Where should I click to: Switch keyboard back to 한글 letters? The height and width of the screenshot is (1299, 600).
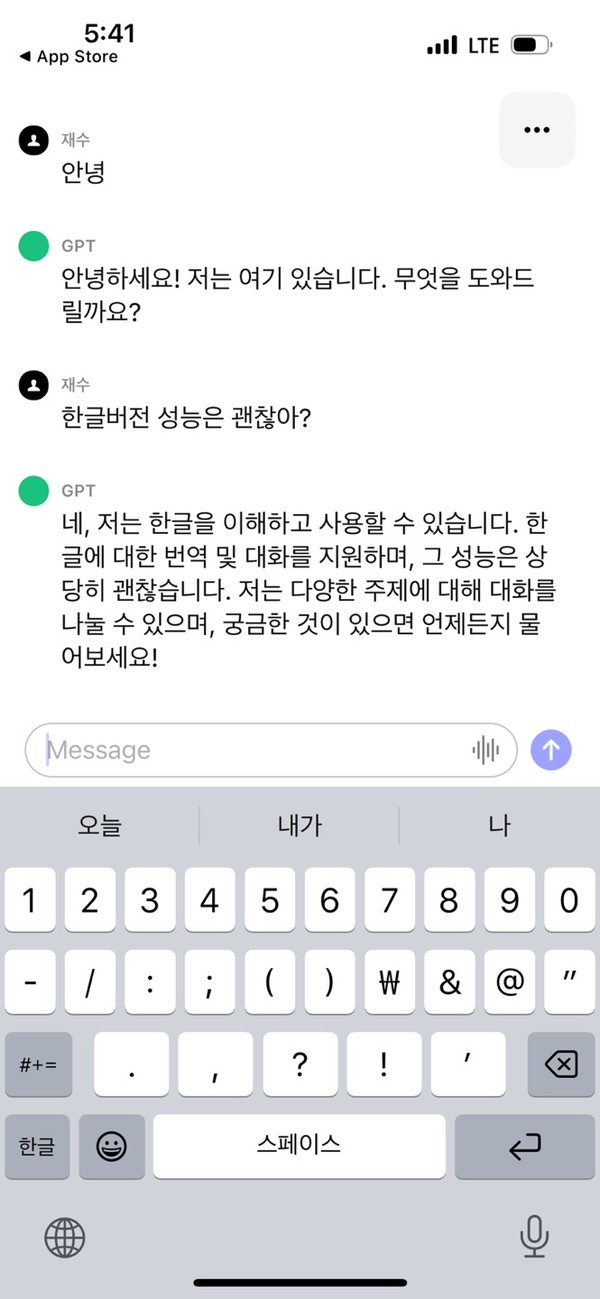pos(38,1146)
